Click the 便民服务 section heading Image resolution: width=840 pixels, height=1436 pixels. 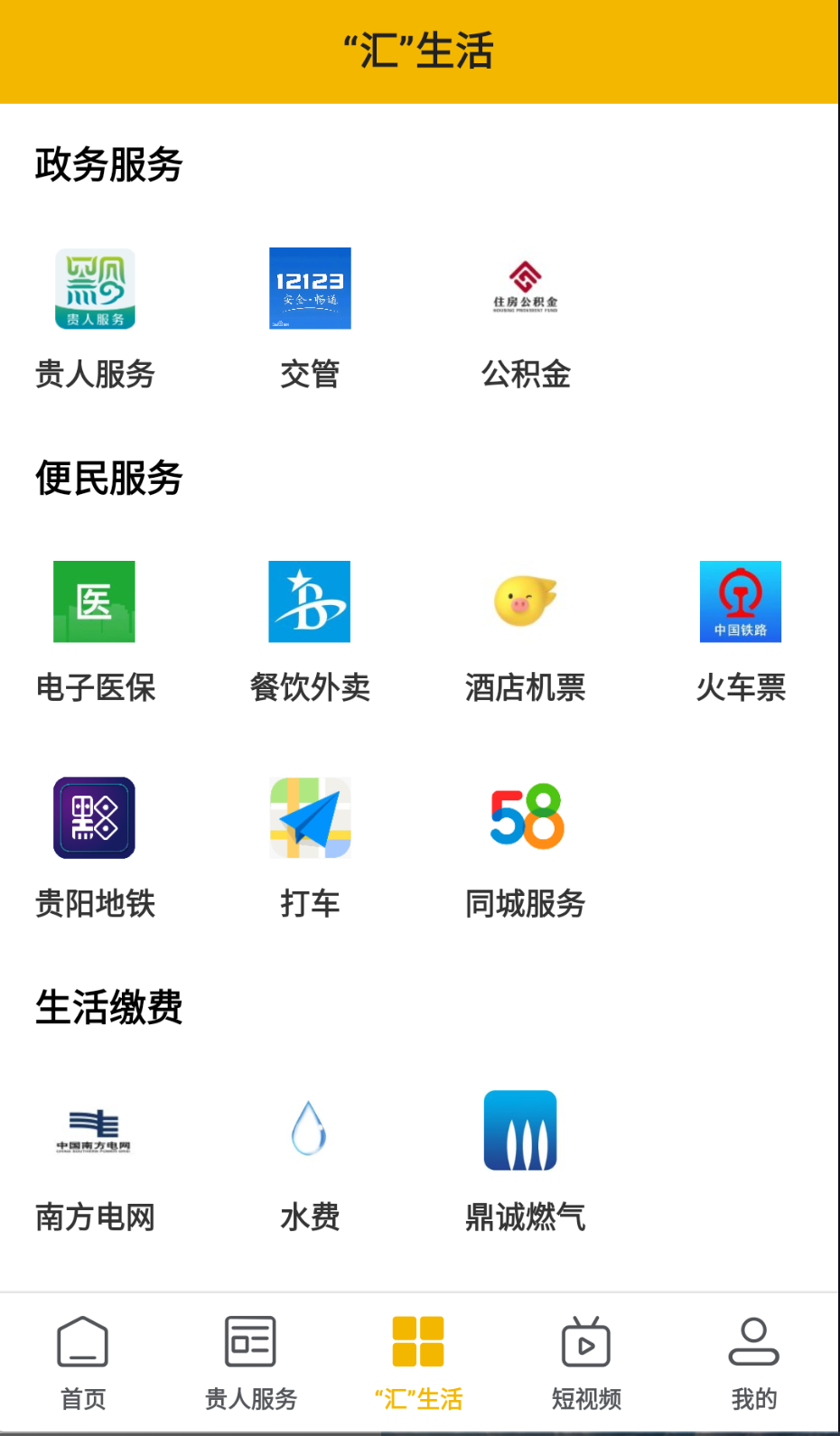(x=108, y=479)
